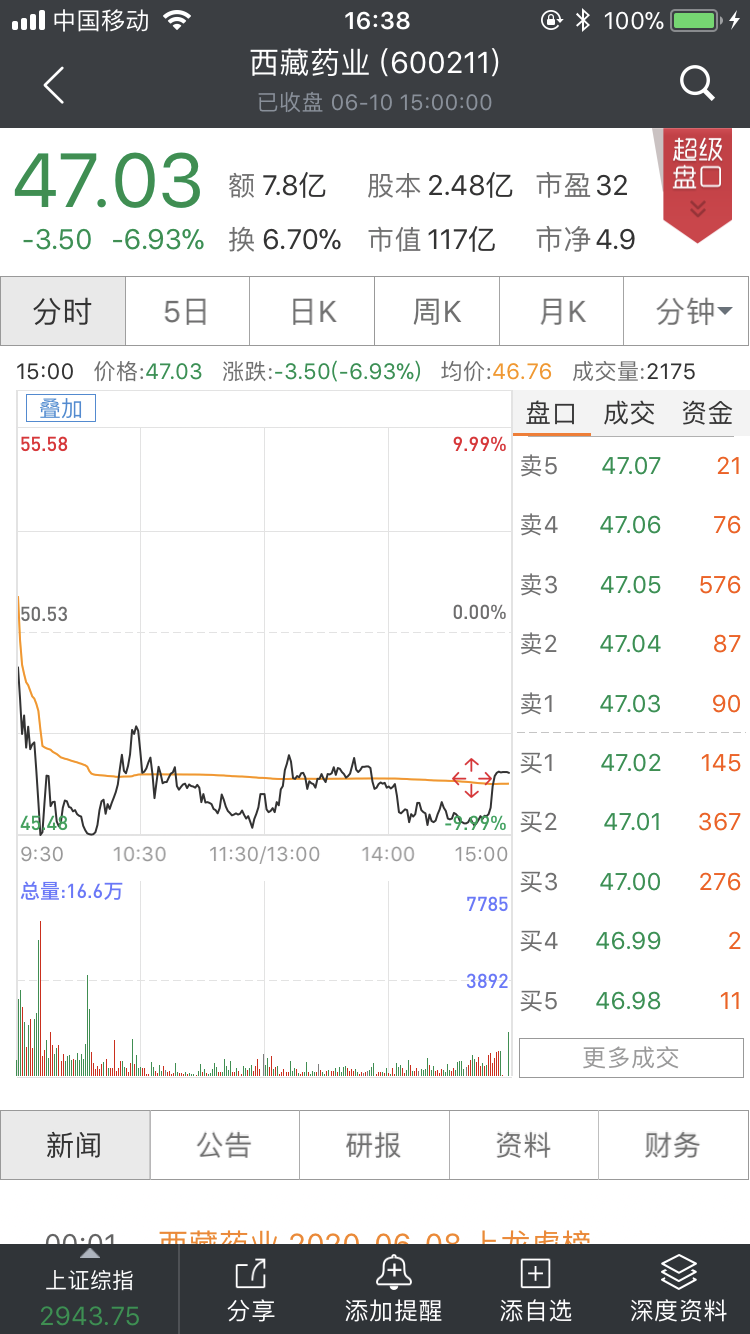Share this stock via 分享
The height and width of the screenshot is (1334, 750).
pyautogui.click(x=251, y=1290)
